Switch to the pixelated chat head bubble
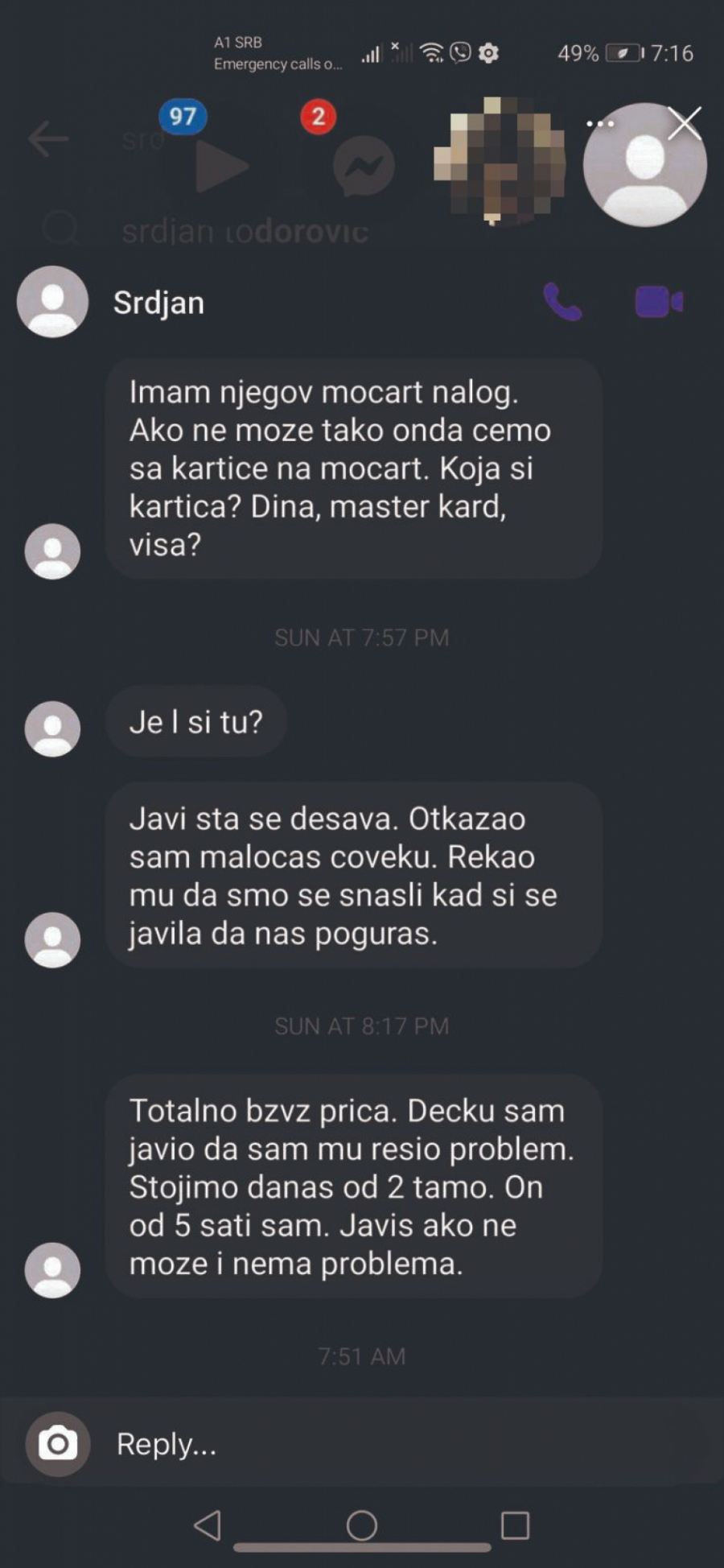Viewport: 724px width, 1568px height. coord(499,161)
